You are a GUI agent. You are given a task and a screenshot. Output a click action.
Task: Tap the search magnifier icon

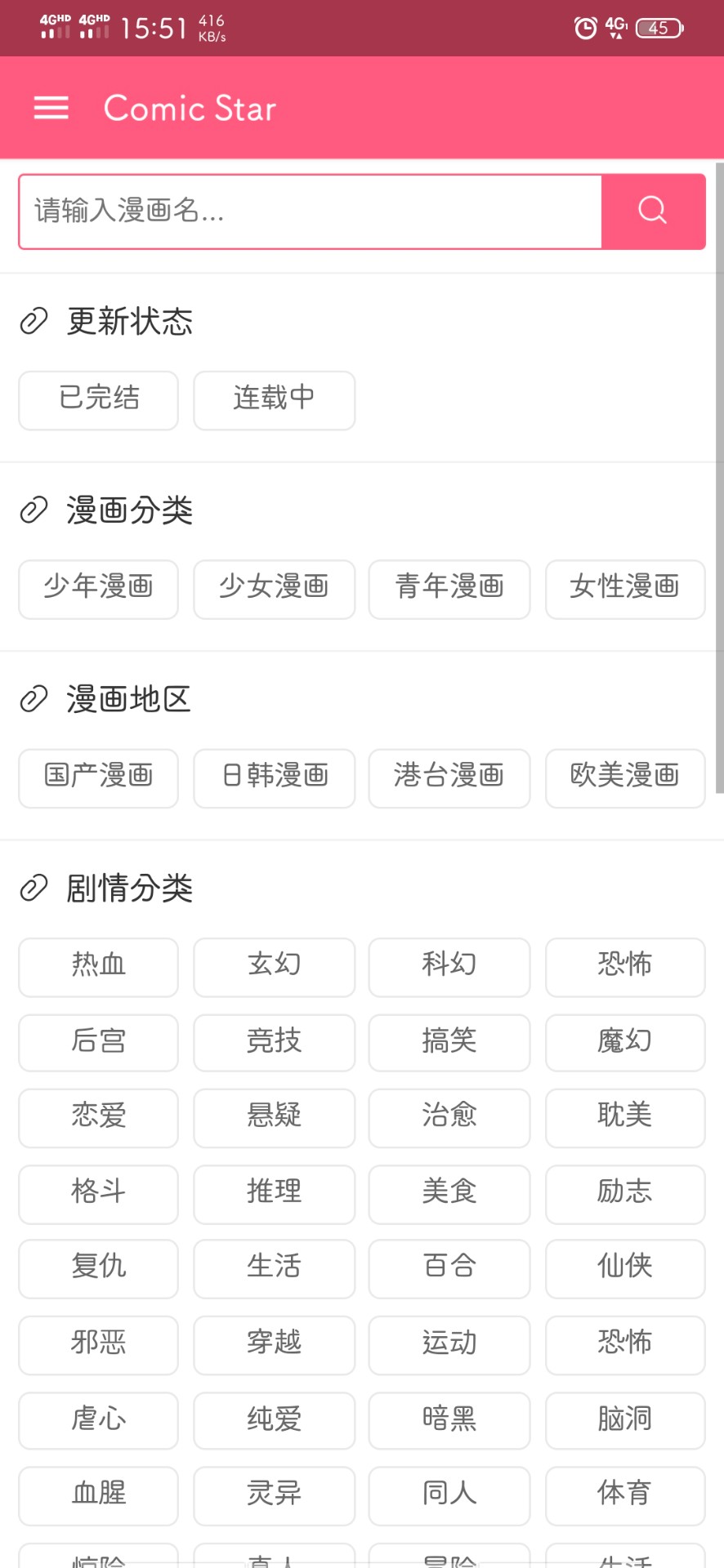point(652,211)
